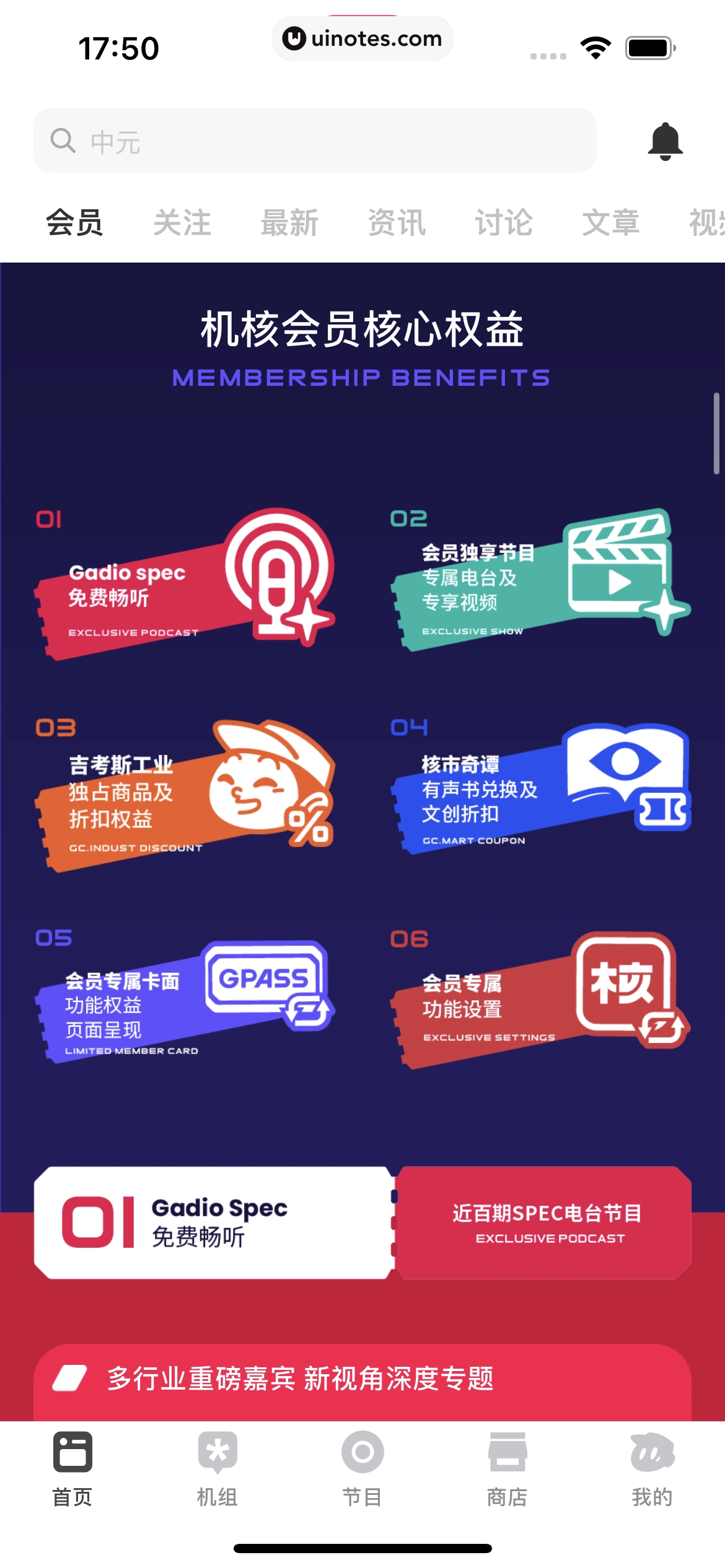The image size is (725, 1568).
Task: Go to the 我的 bottom tab
Action: [x=652, y=1468]
